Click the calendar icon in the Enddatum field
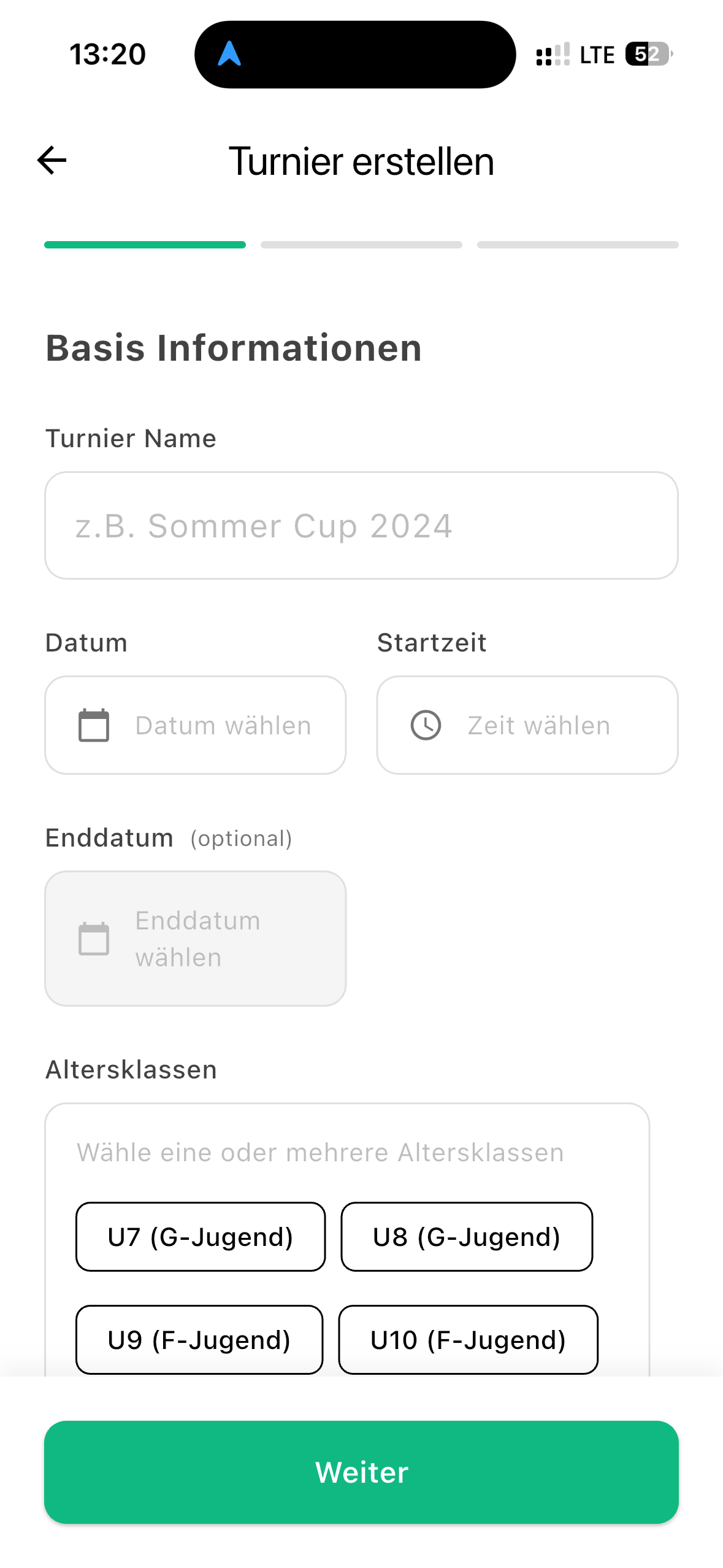 tap(93, 937)
